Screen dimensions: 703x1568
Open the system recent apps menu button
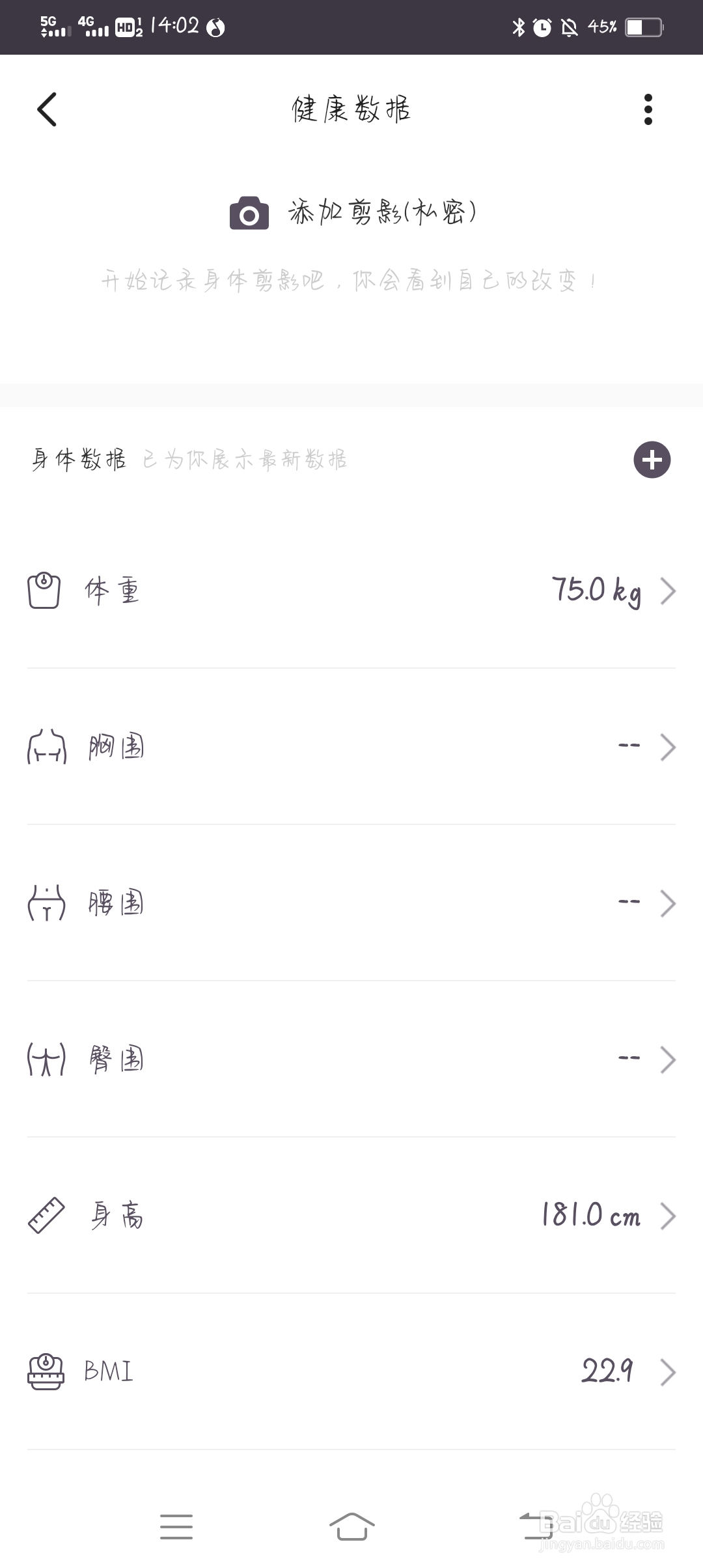[176, 1526]
